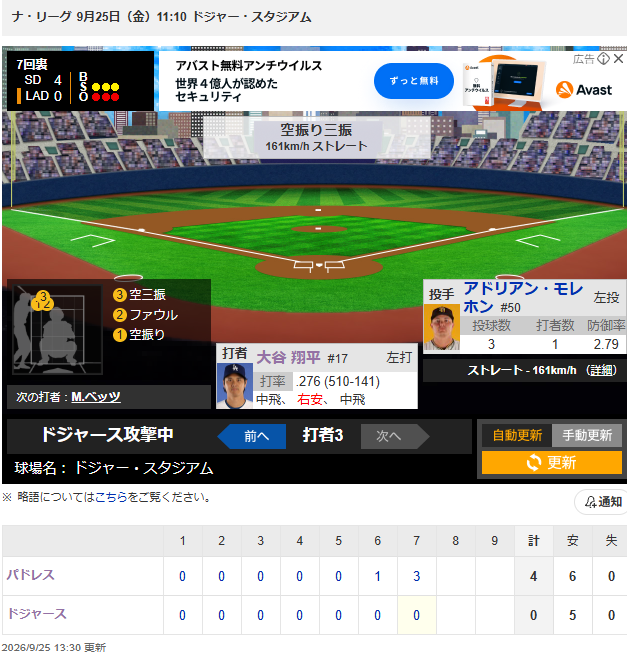
Task: Go to previous batter with 前へ
Action: pos(252,436)
